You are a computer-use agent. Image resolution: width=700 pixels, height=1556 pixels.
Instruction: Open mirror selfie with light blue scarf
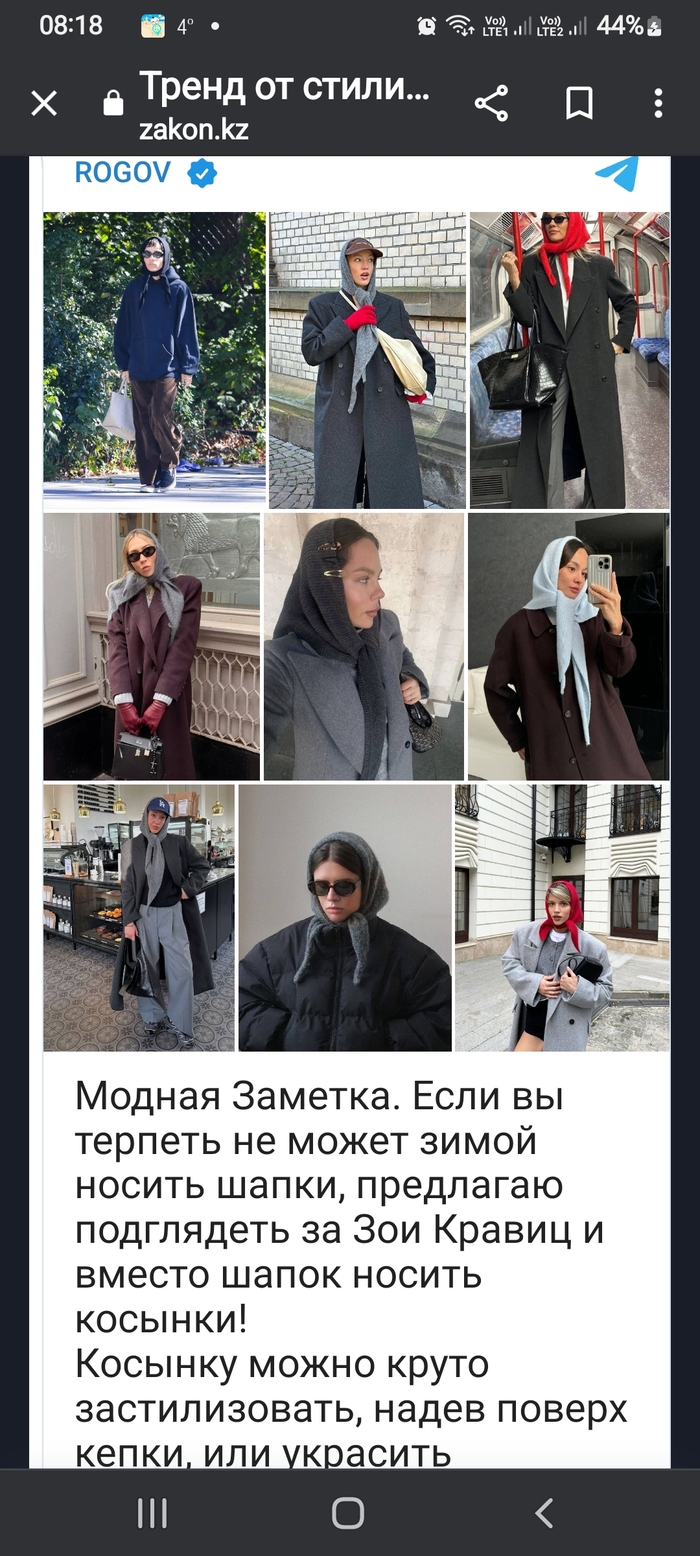(568, 646)
